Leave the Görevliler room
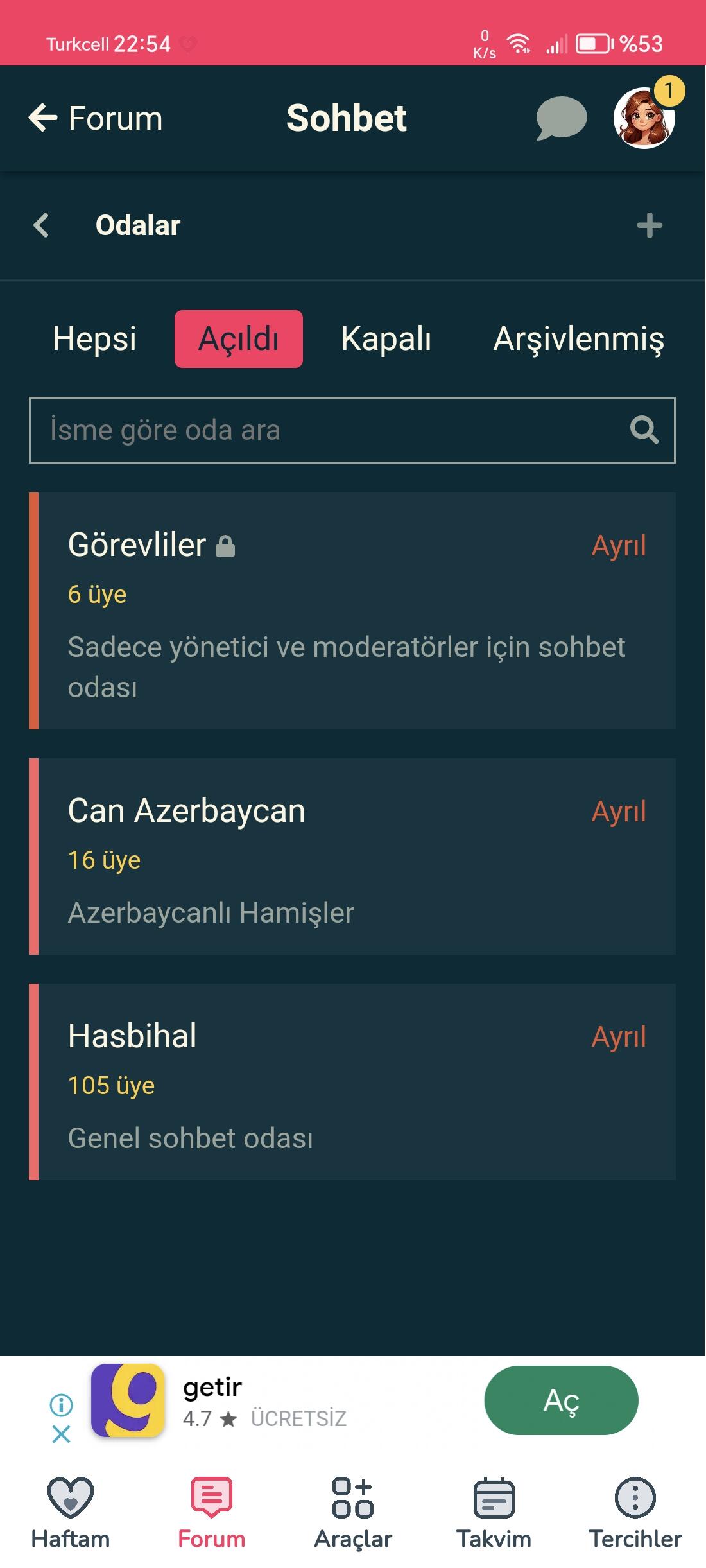This screenshot has height=1568, width=706. coord(619,546)
